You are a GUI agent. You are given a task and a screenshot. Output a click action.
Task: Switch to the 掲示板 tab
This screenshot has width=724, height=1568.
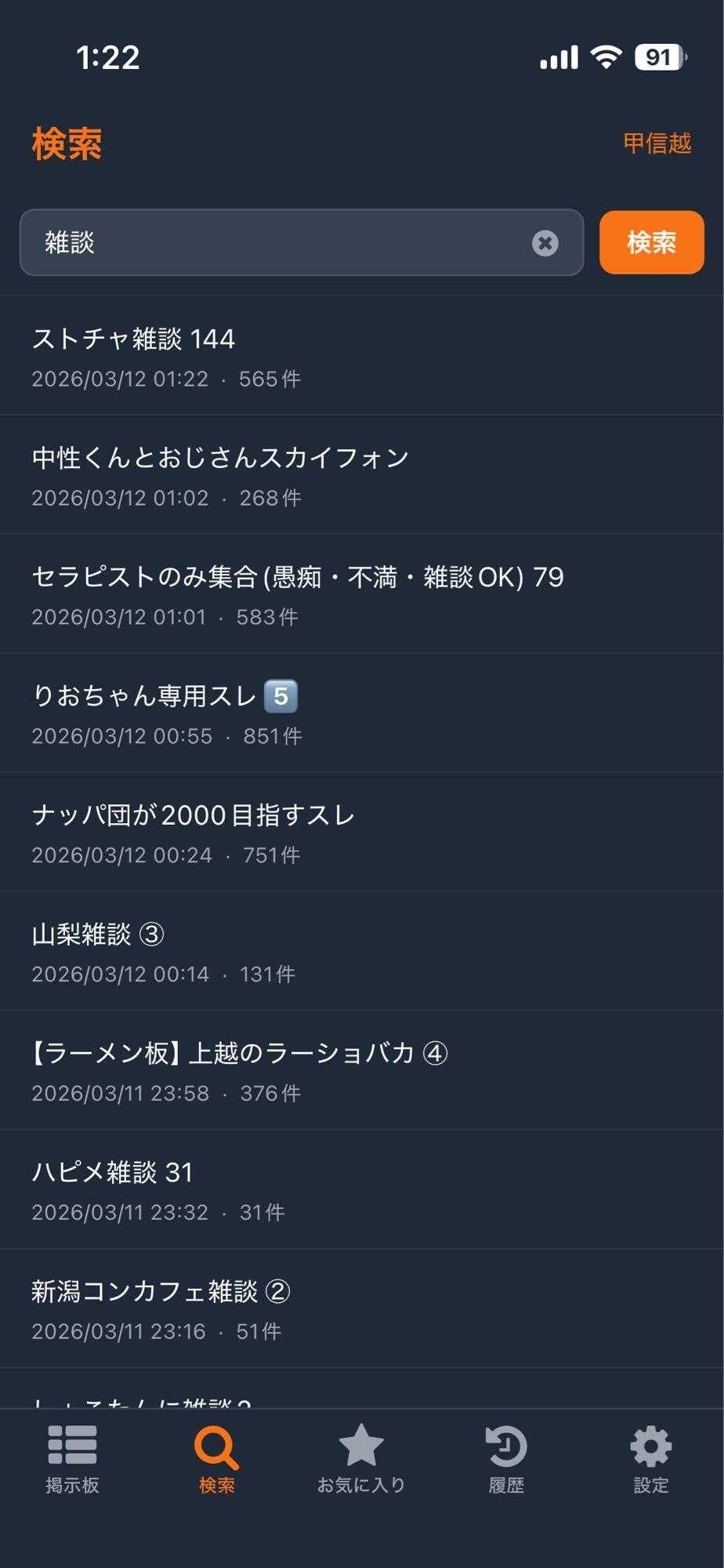72,1460
